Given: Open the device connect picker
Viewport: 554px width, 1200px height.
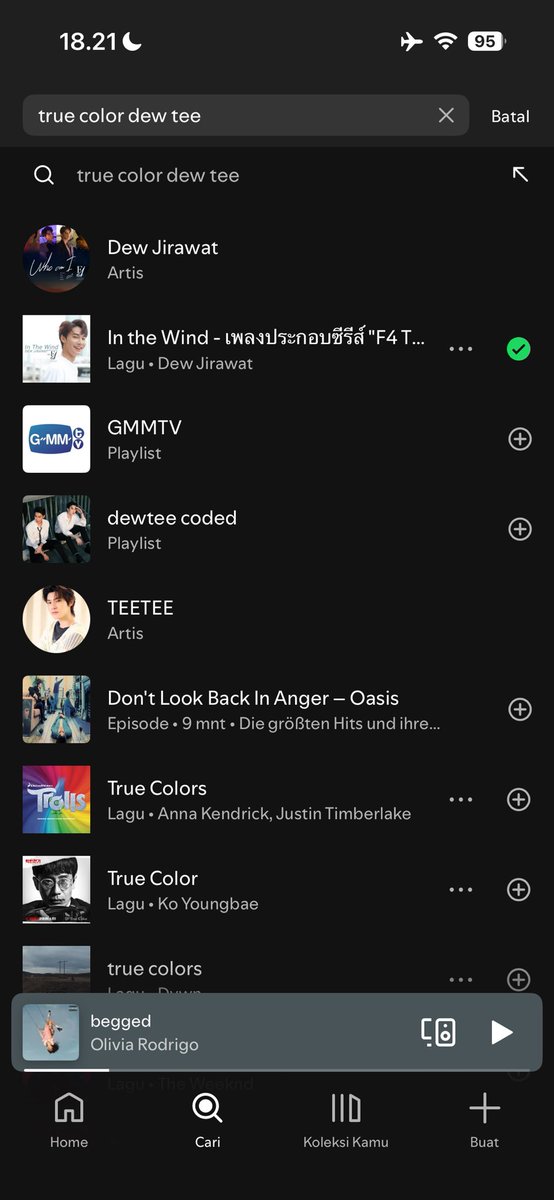Looking at the screenshot, I should [438, 1032].
